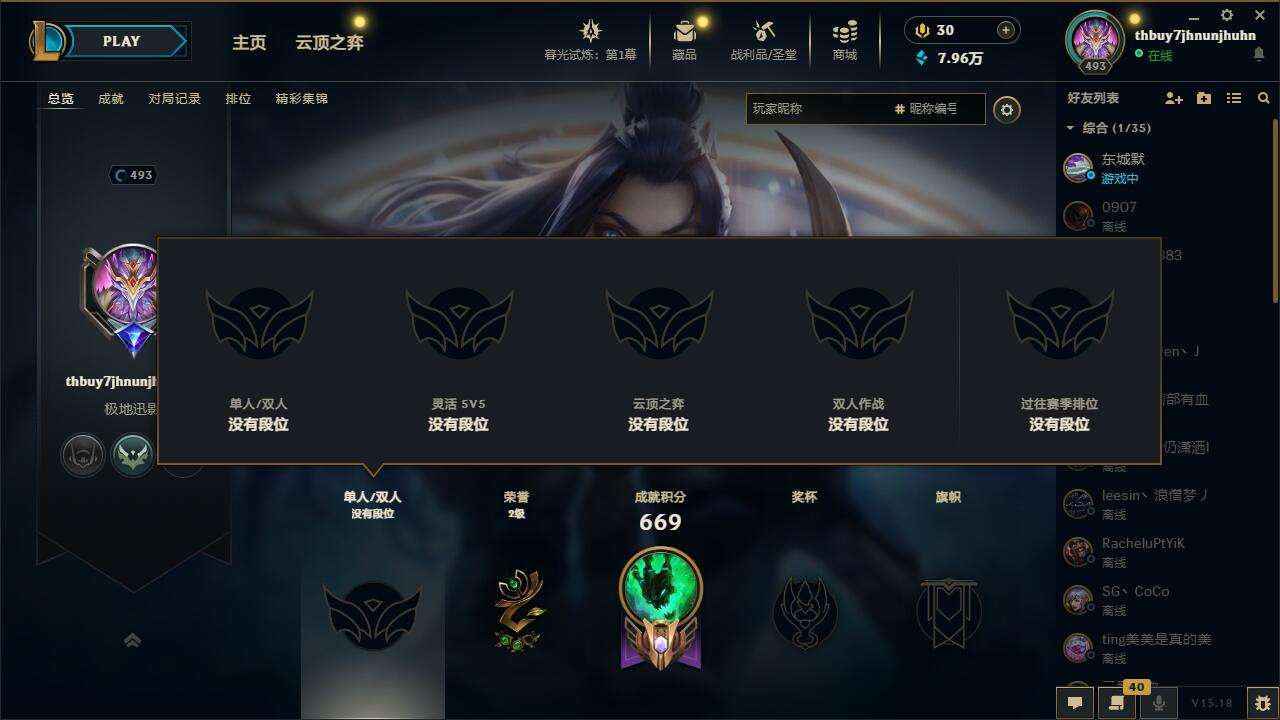This screenshot has height=720, width=1280.
Task: Open the 精彩集锦 highlights tab
Action: pyautogui.click(x=301, y=99)
